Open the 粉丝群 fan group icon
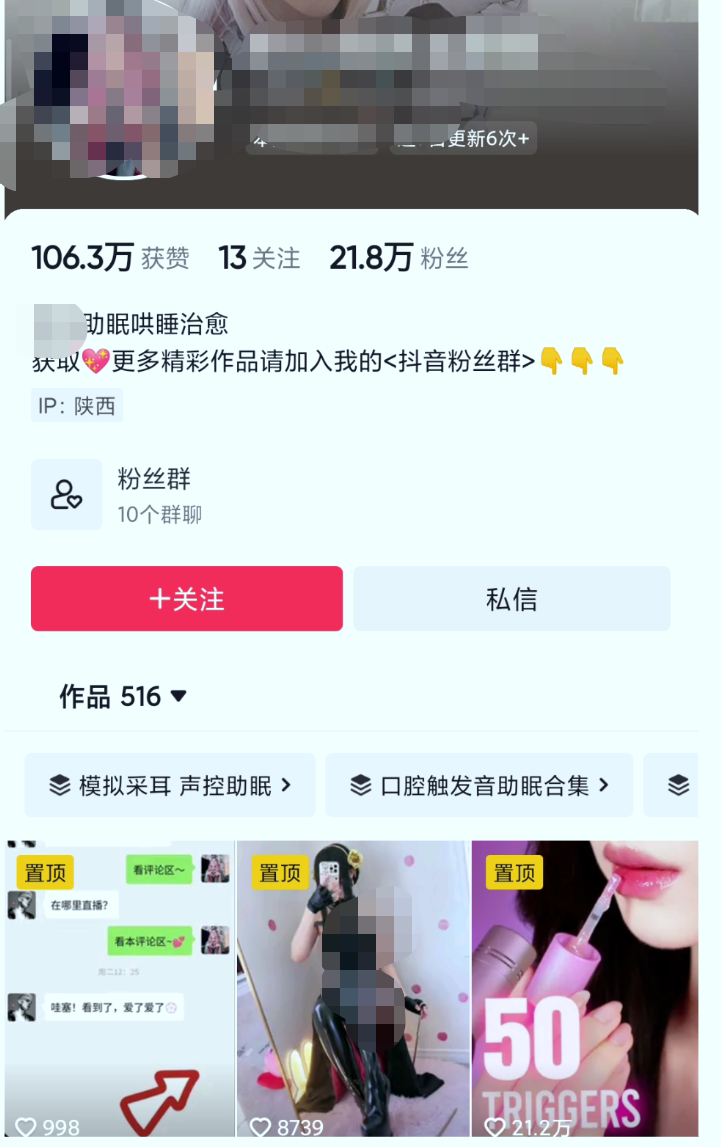This screenshot has width=721, height=1147. tap(66, 494)
